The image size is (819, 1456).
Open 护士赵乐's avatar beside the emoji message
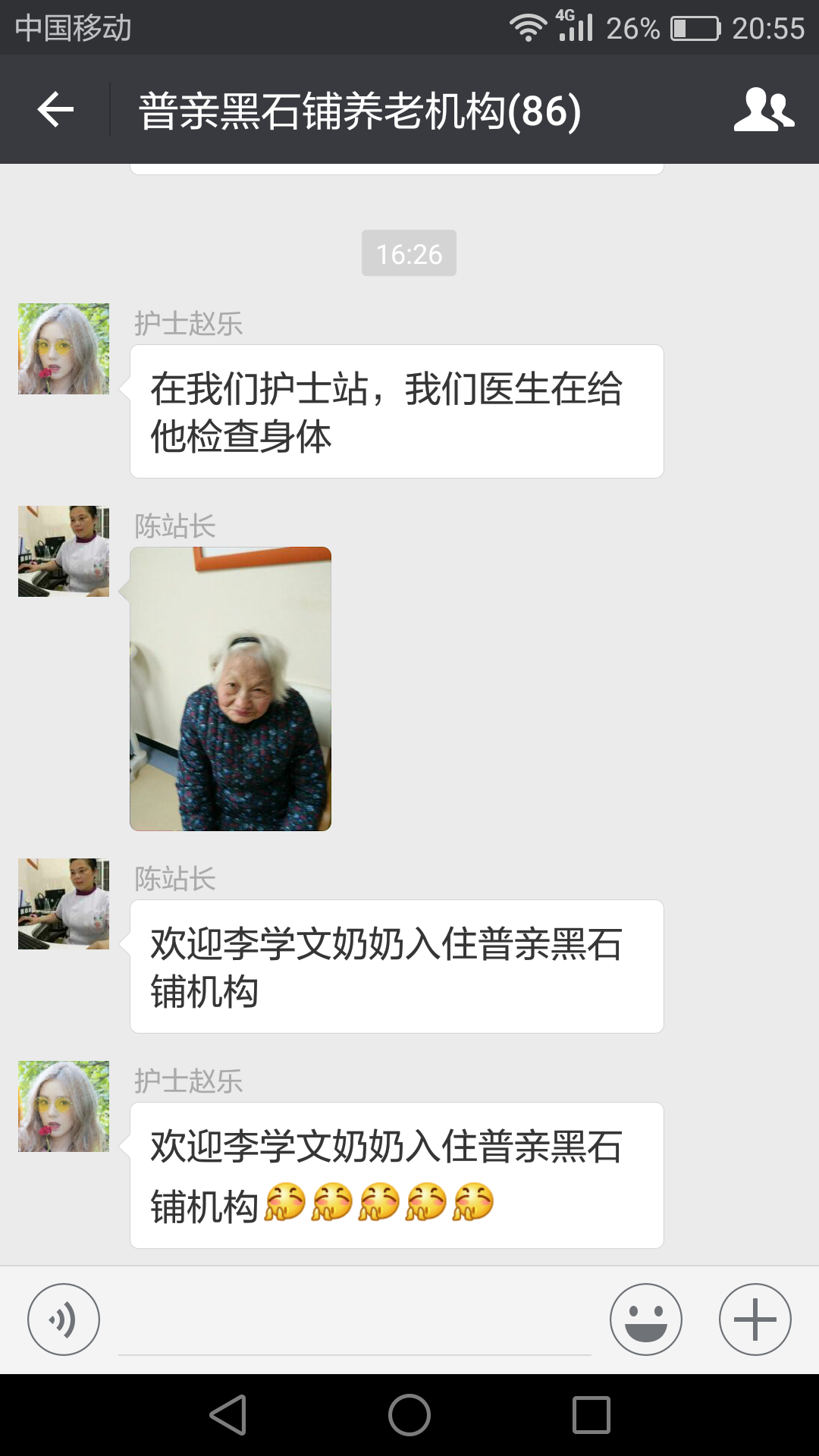(x=64, y=1106)
